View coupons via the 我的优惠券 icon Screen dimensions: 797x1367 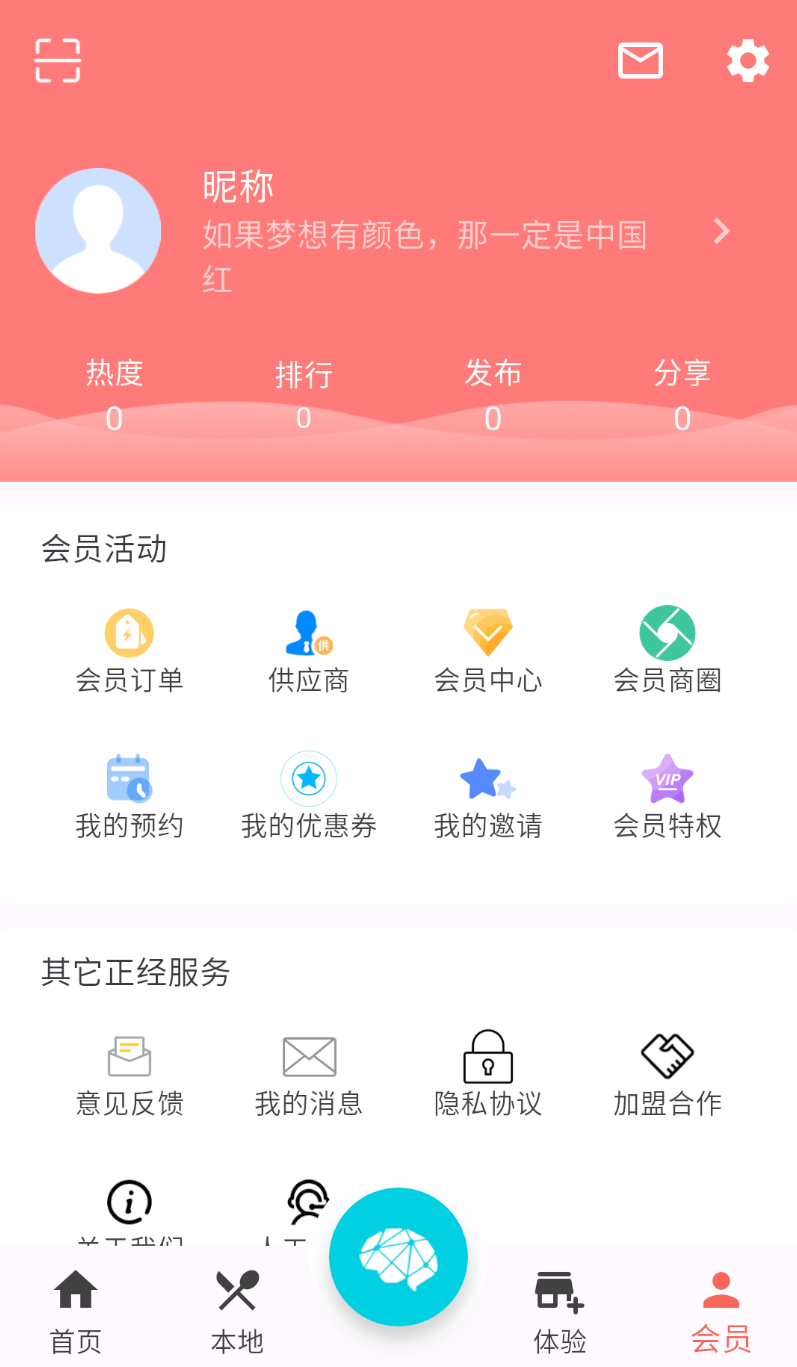[308, 778]
